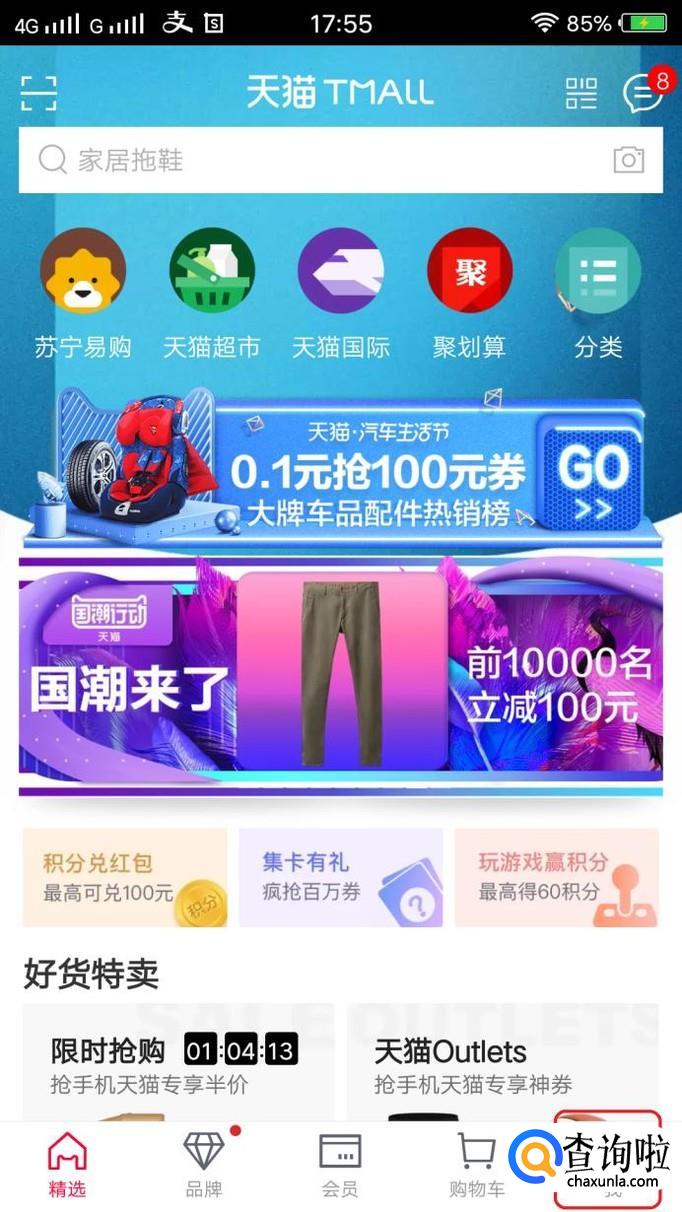Search by photo with camera icon

click(x=628, y=160)
